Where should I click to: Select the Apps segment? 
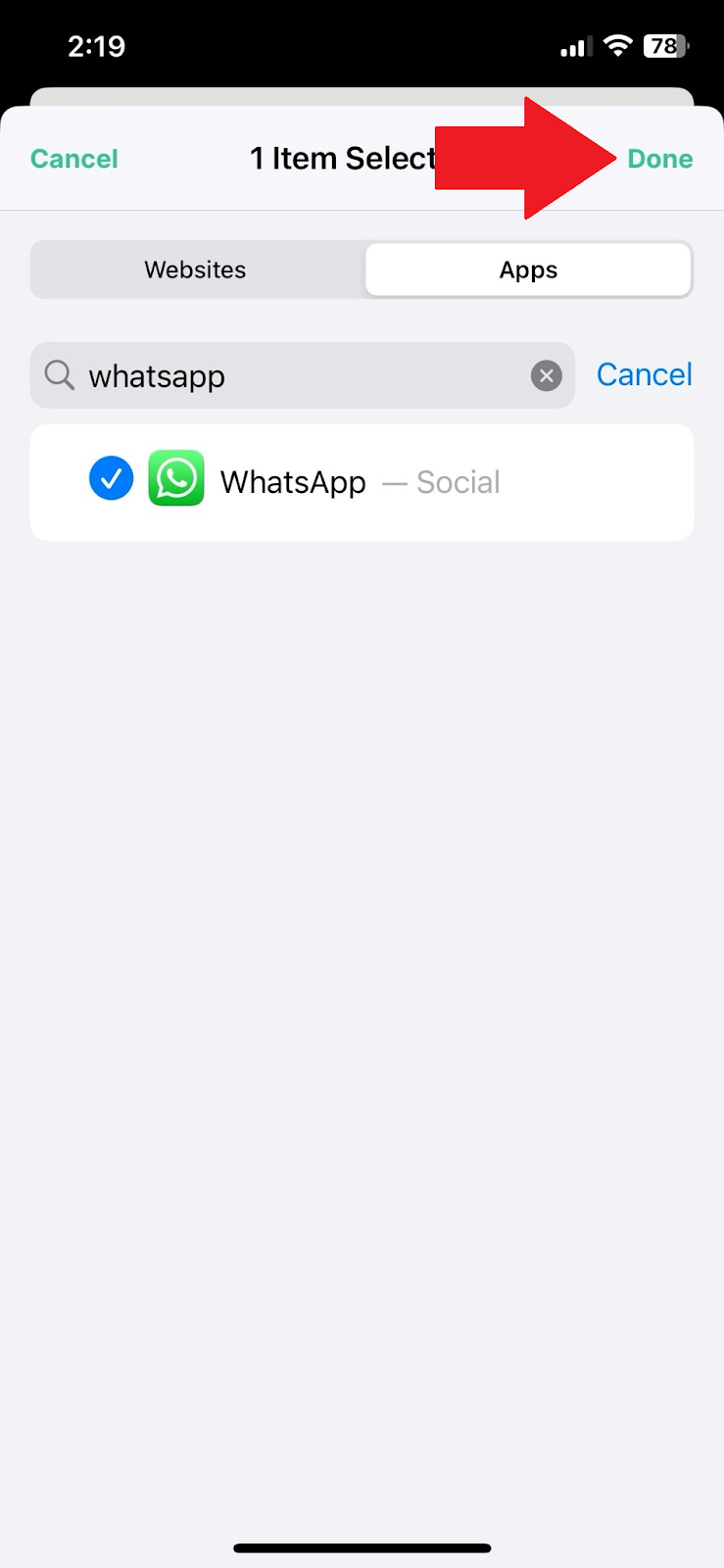pyautogui.click(x=528, y=269)
